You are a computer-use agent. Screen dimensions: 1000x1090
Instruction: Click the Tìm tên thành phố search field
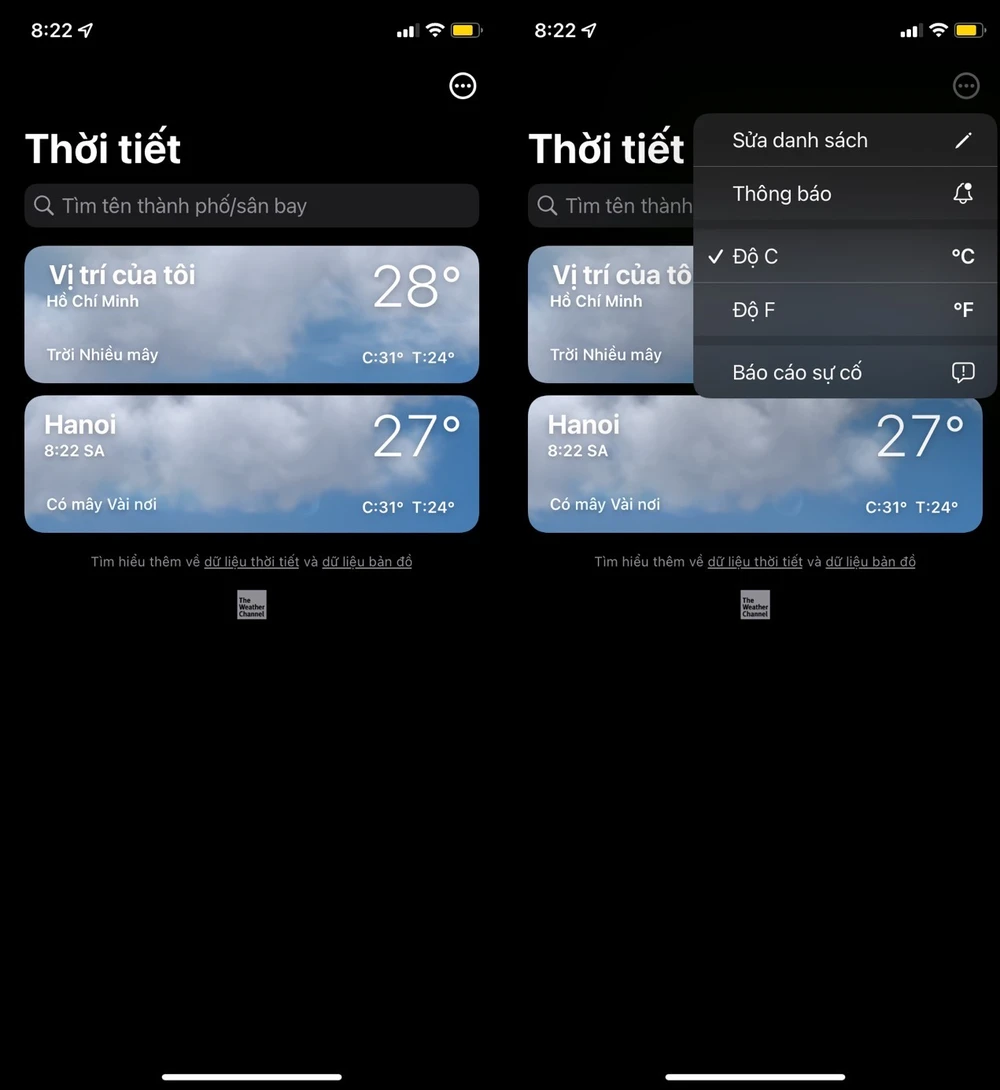point(250,206)
